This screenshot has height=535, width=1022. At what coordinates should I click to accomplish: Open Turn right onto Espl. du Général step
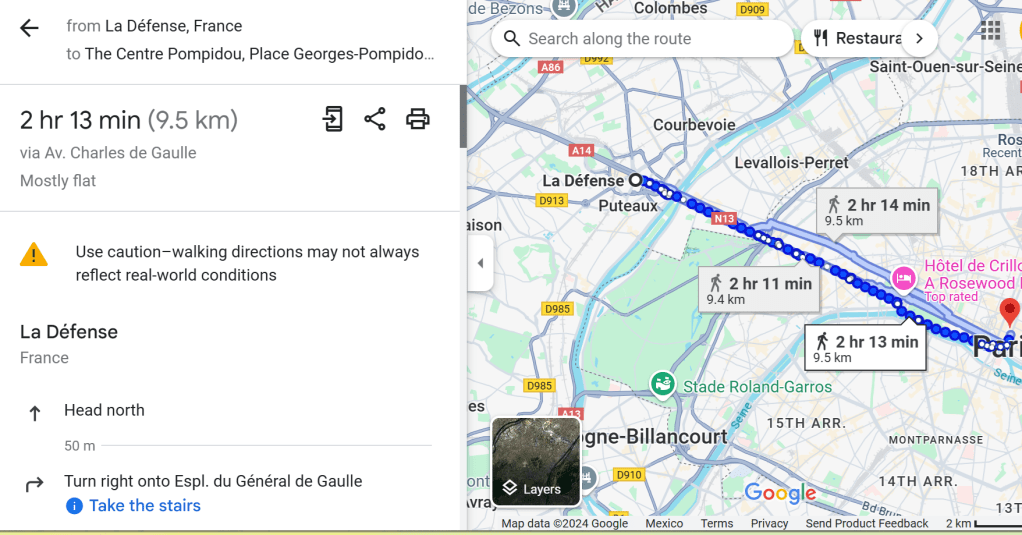click(212, 481)
